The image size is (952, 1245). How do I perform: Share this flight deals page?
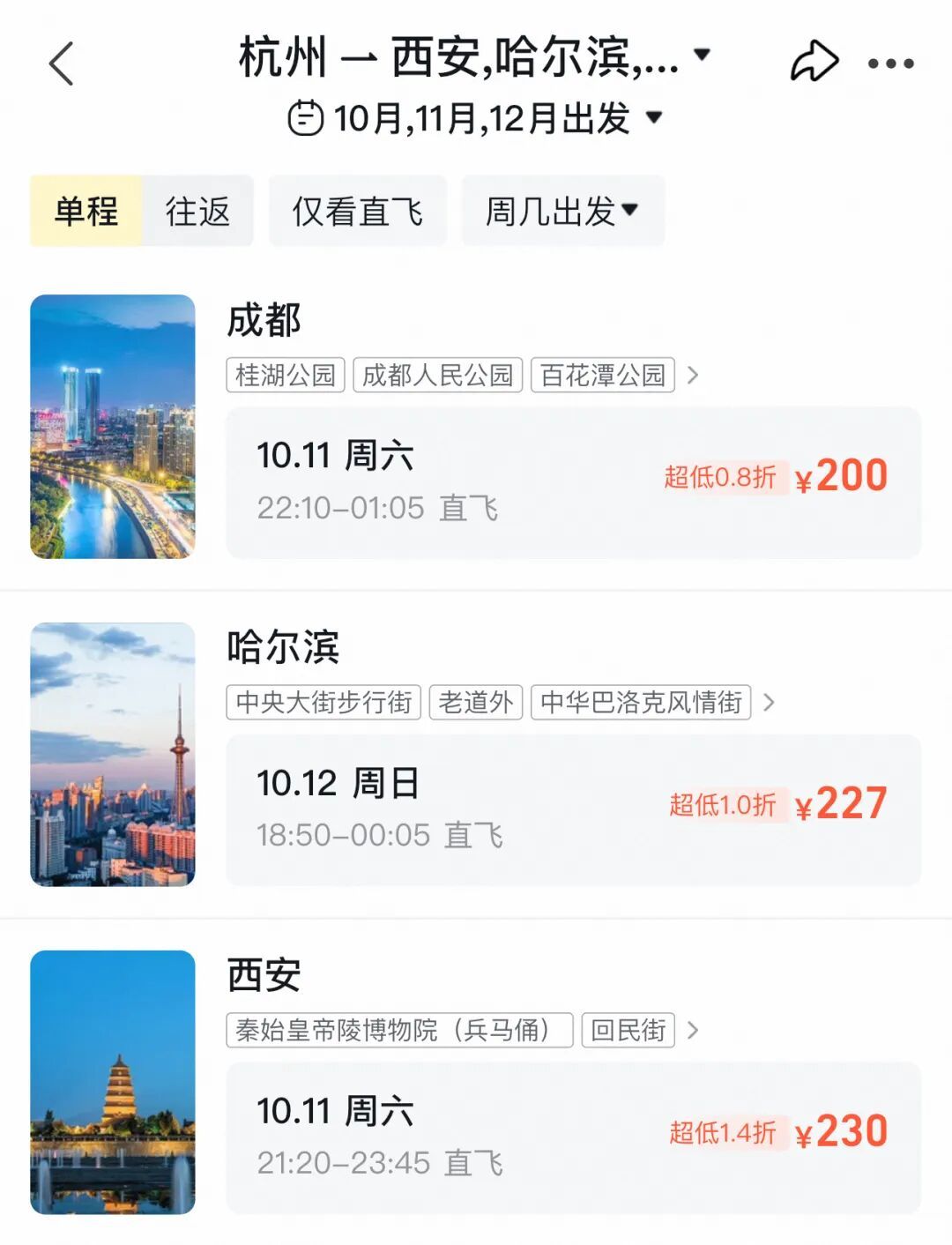[x=814, y=62]
